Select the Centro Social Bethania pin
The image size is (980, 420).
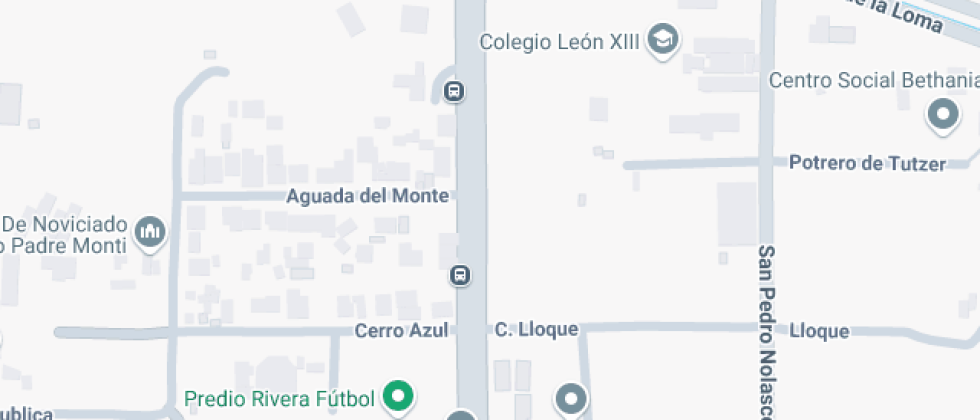tap(943, 114)
